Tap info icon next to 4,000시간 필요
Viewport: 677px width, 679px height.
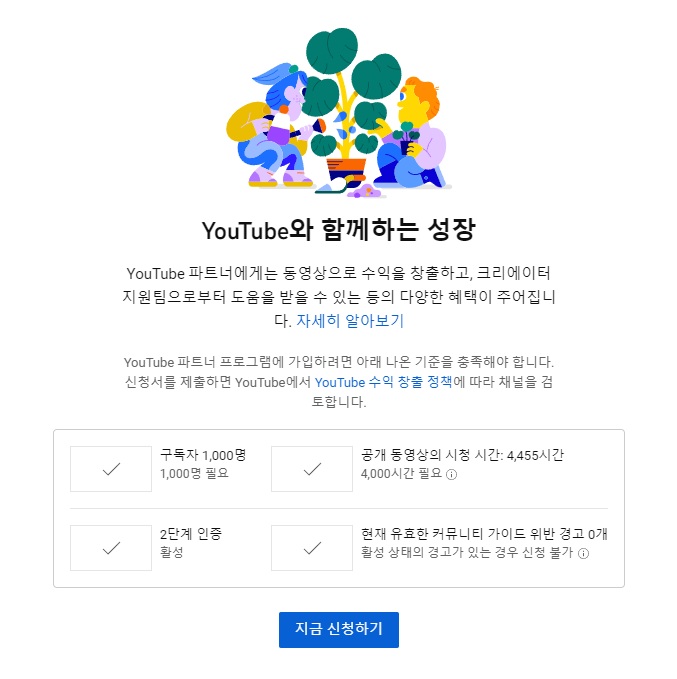coord(452,474)
